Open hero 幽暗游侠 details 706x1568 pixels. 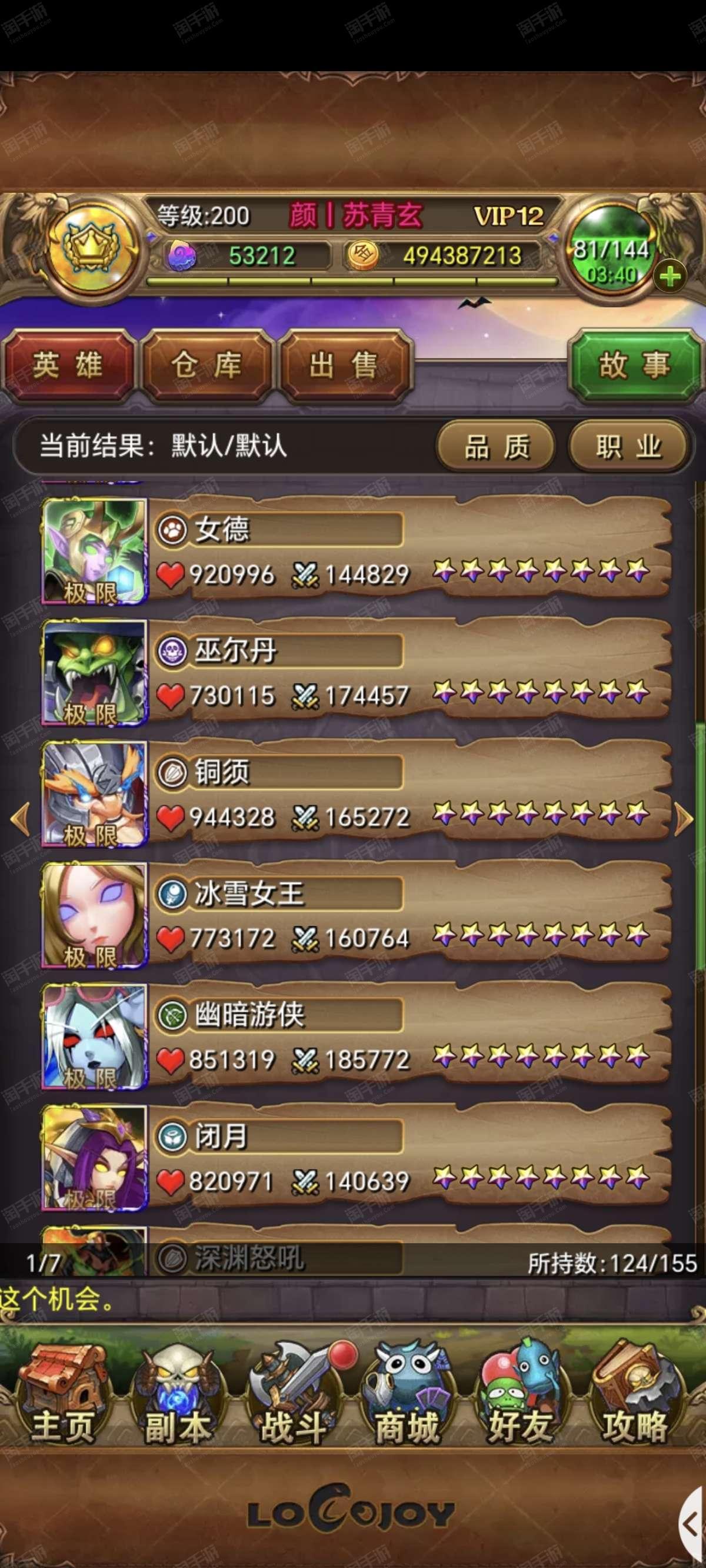[x=356, y=1037]
